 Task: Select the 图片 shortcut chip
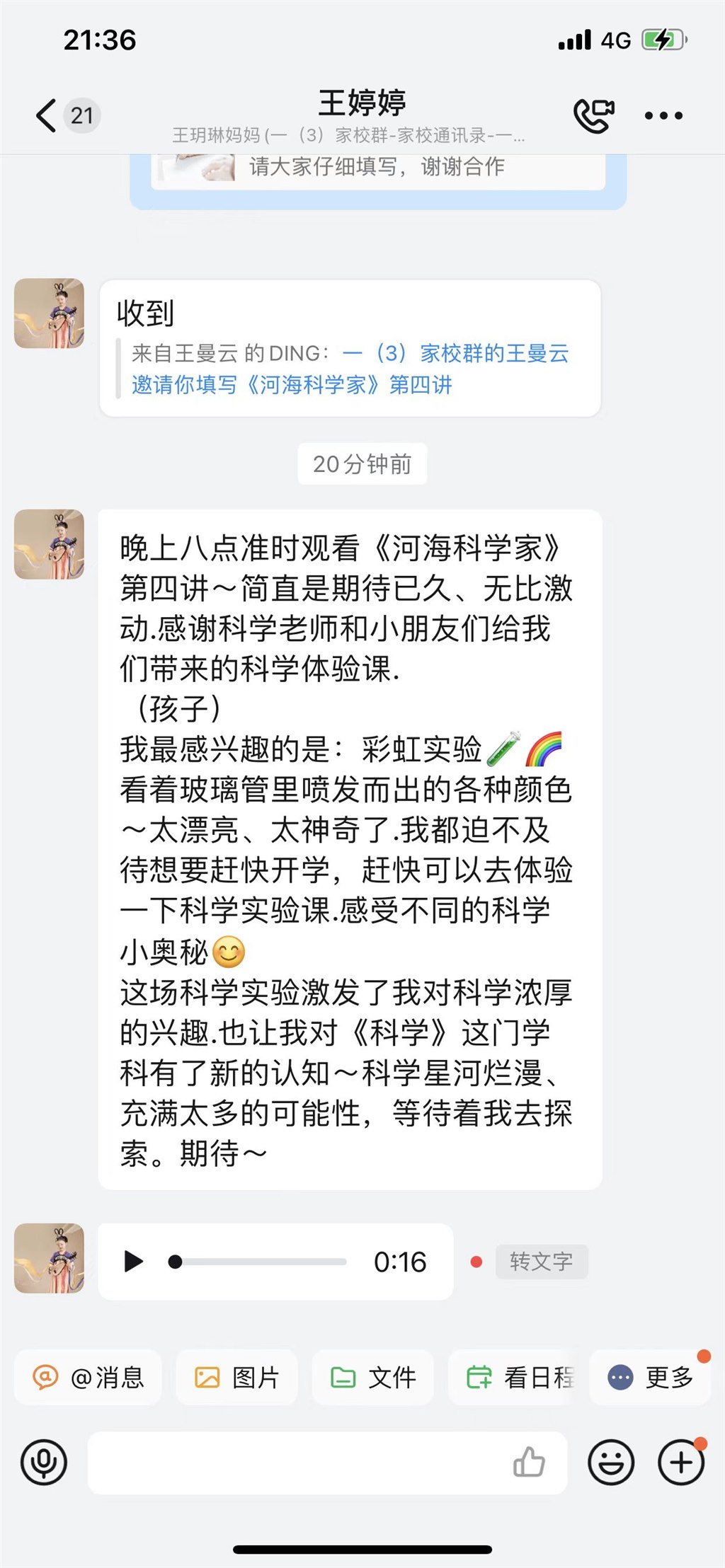coord(236,1377)
